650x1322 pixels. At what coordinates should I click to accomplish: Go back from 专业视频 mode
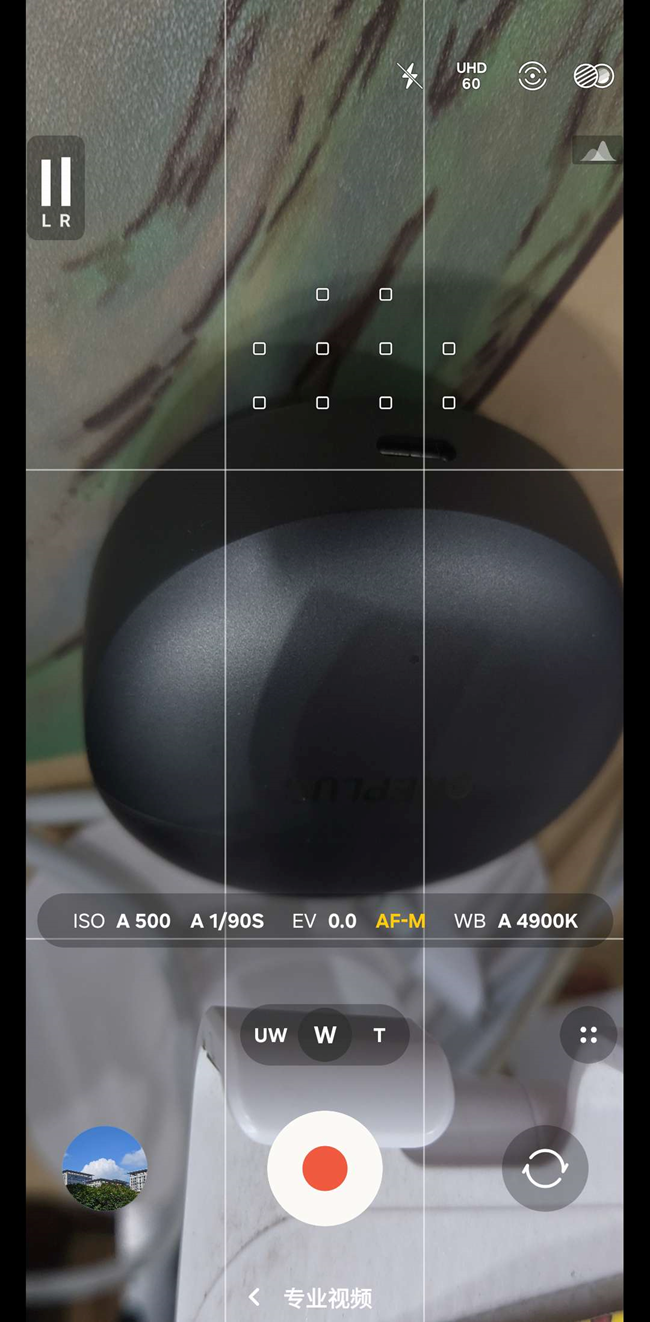pos(255,1297)
